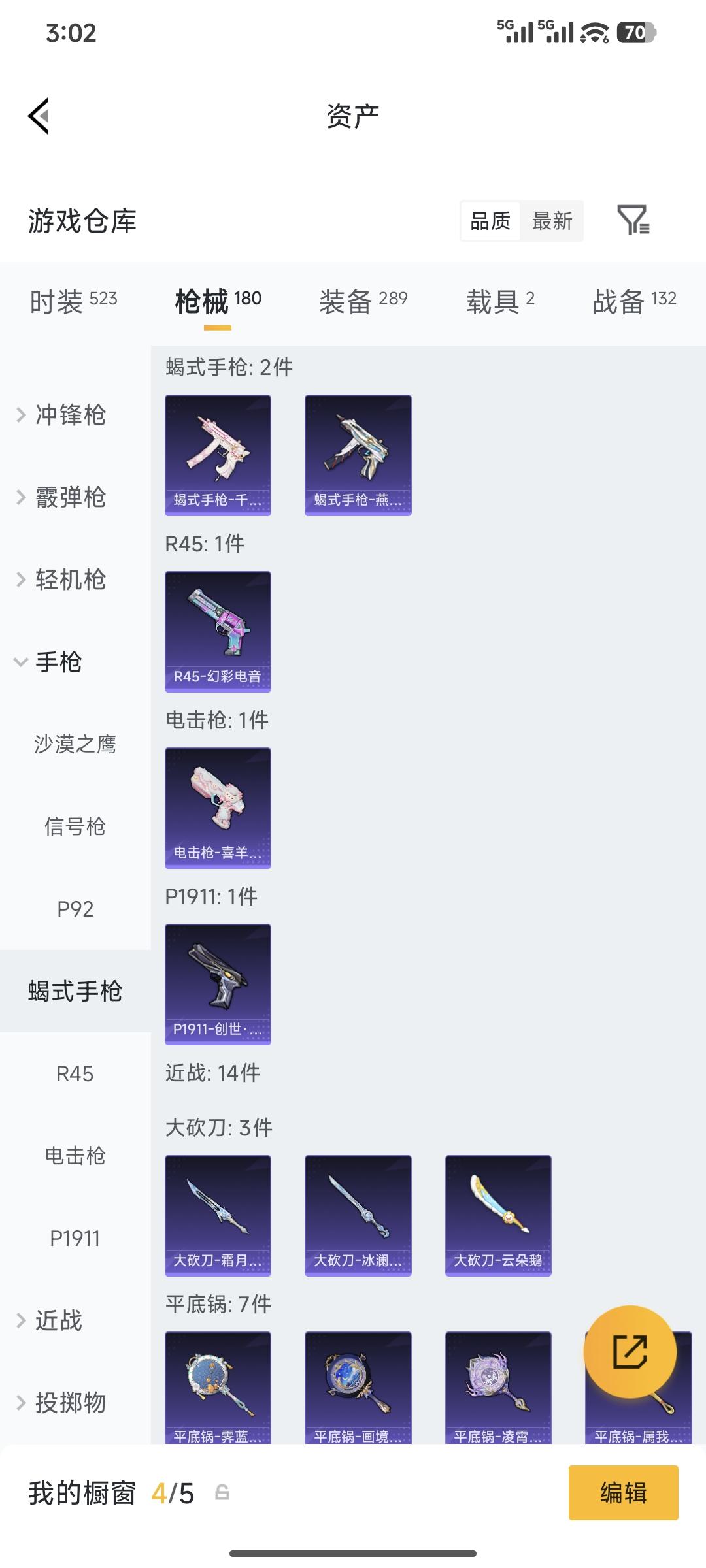Screen dimensions: 706x1568
Task: Select the 品质 sorting option
Action: 492,221
